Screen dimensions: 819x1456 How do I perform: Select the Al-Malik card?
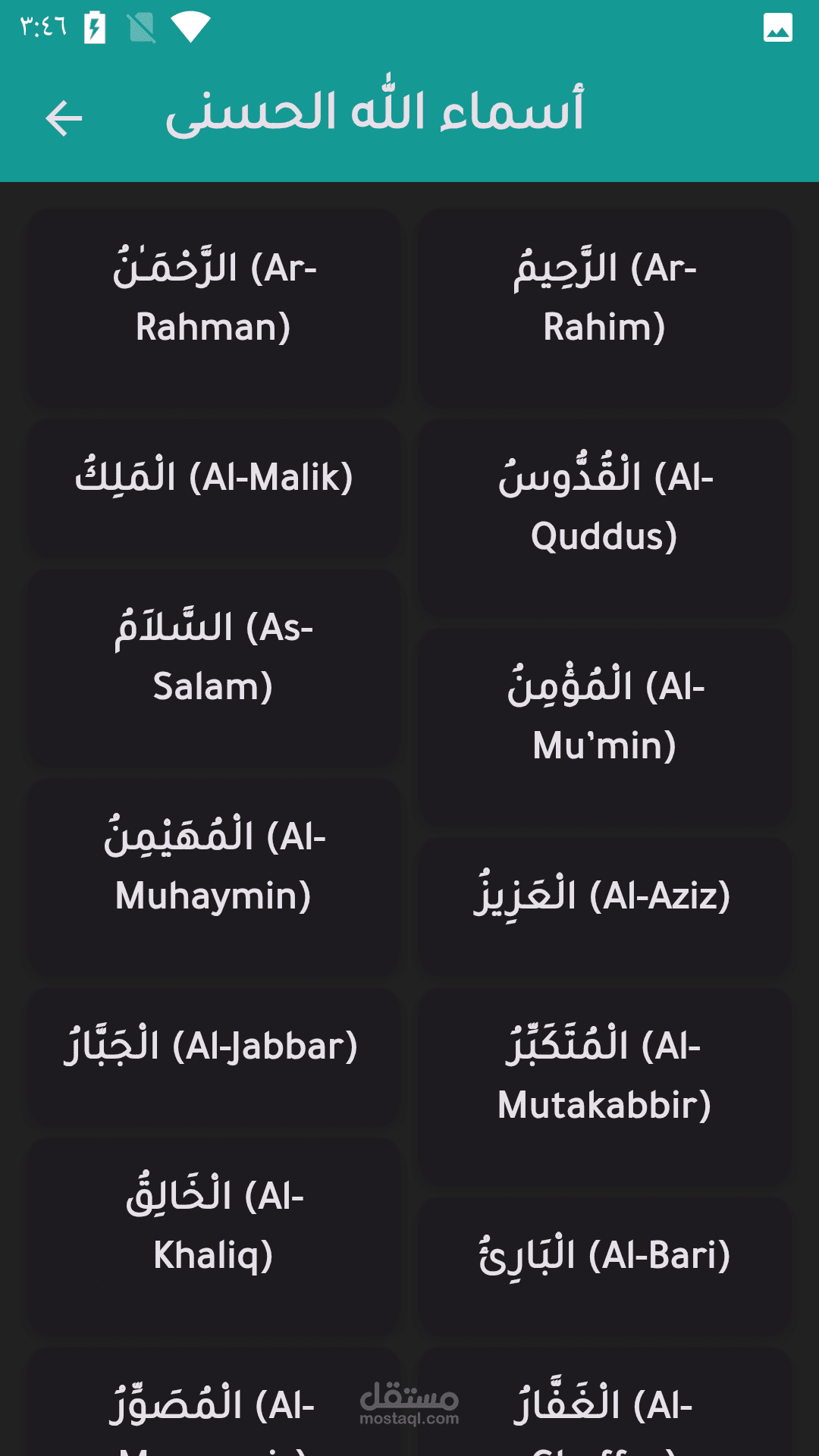pyautogui.click(x=213, y=489)
